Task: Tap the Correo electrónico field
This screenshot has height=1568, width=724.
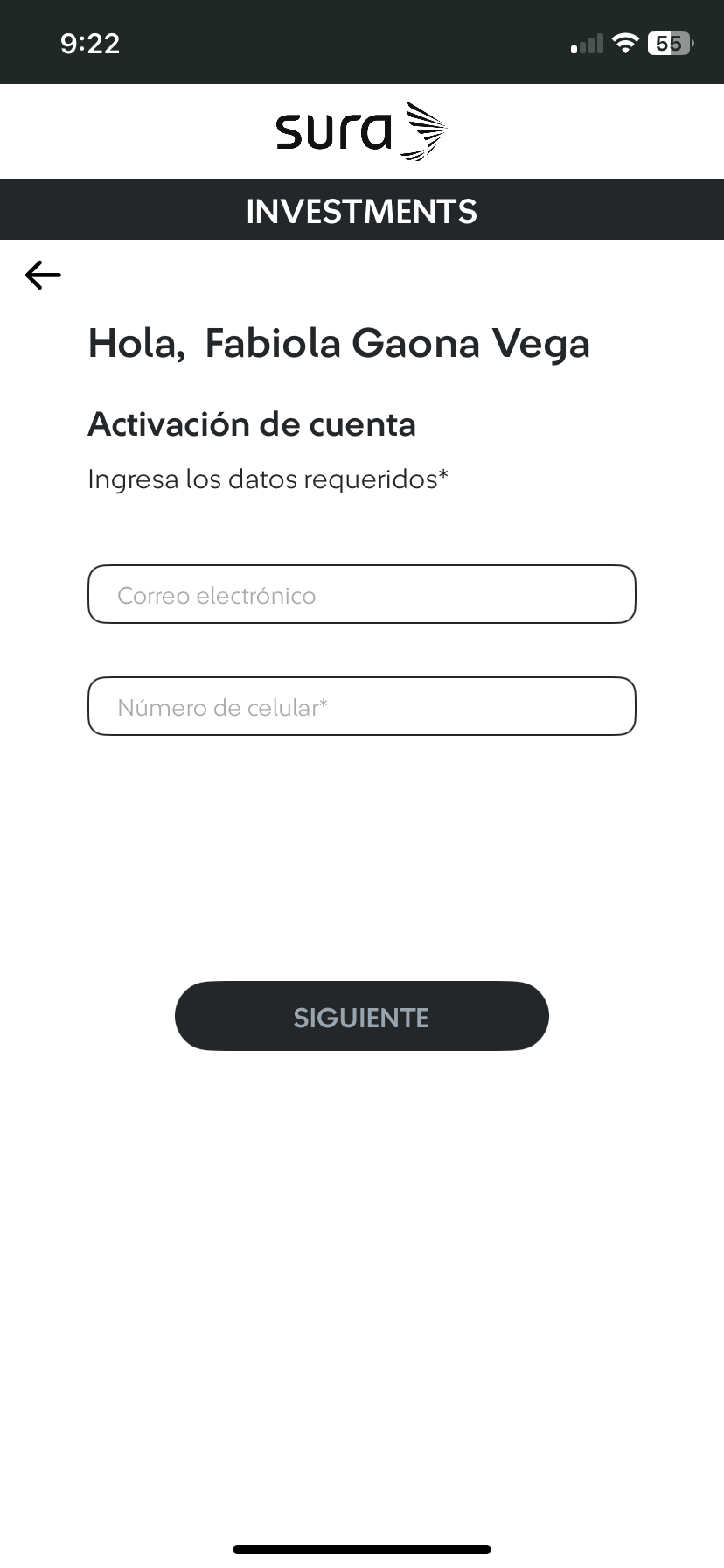Action: 361,595
